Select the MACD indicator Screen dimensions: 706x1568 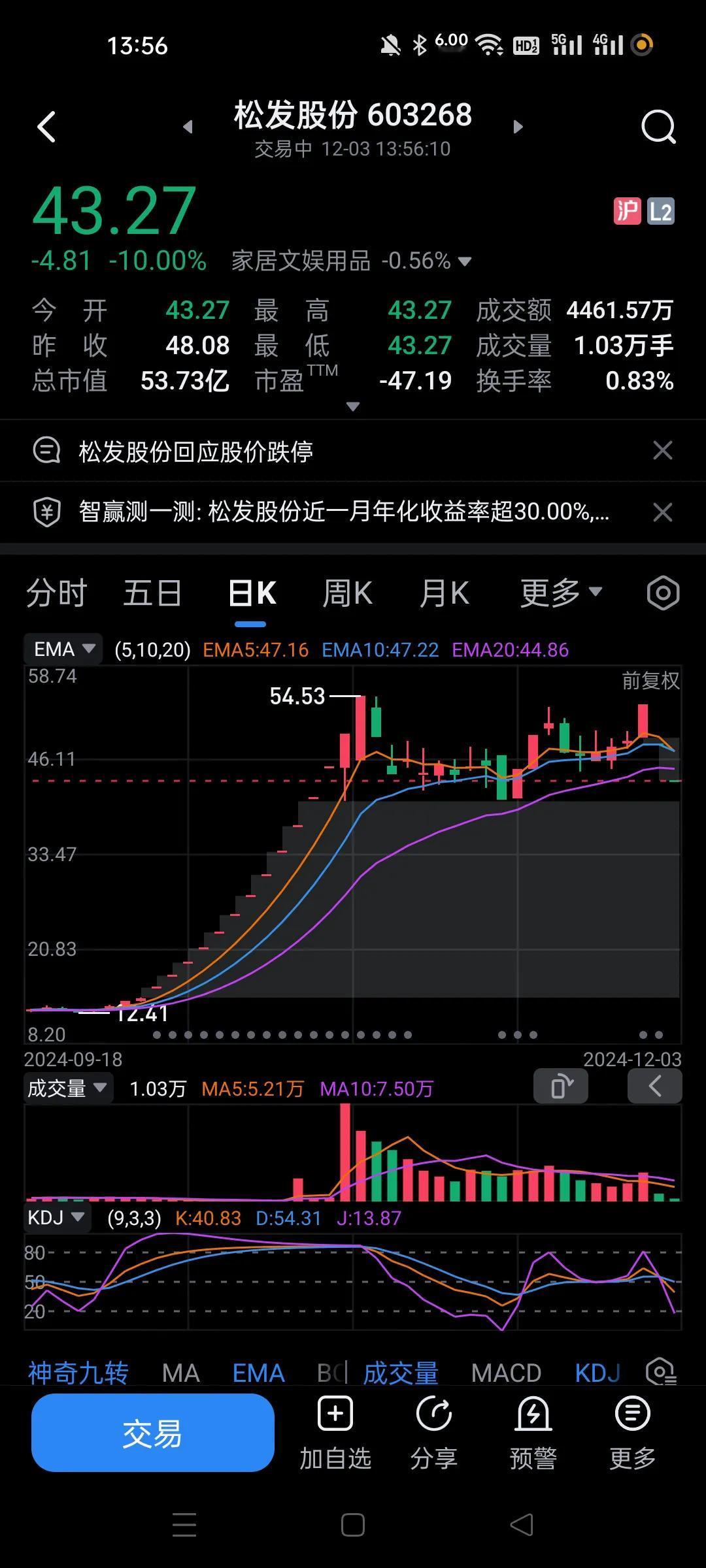click(x=506, y=1373)
